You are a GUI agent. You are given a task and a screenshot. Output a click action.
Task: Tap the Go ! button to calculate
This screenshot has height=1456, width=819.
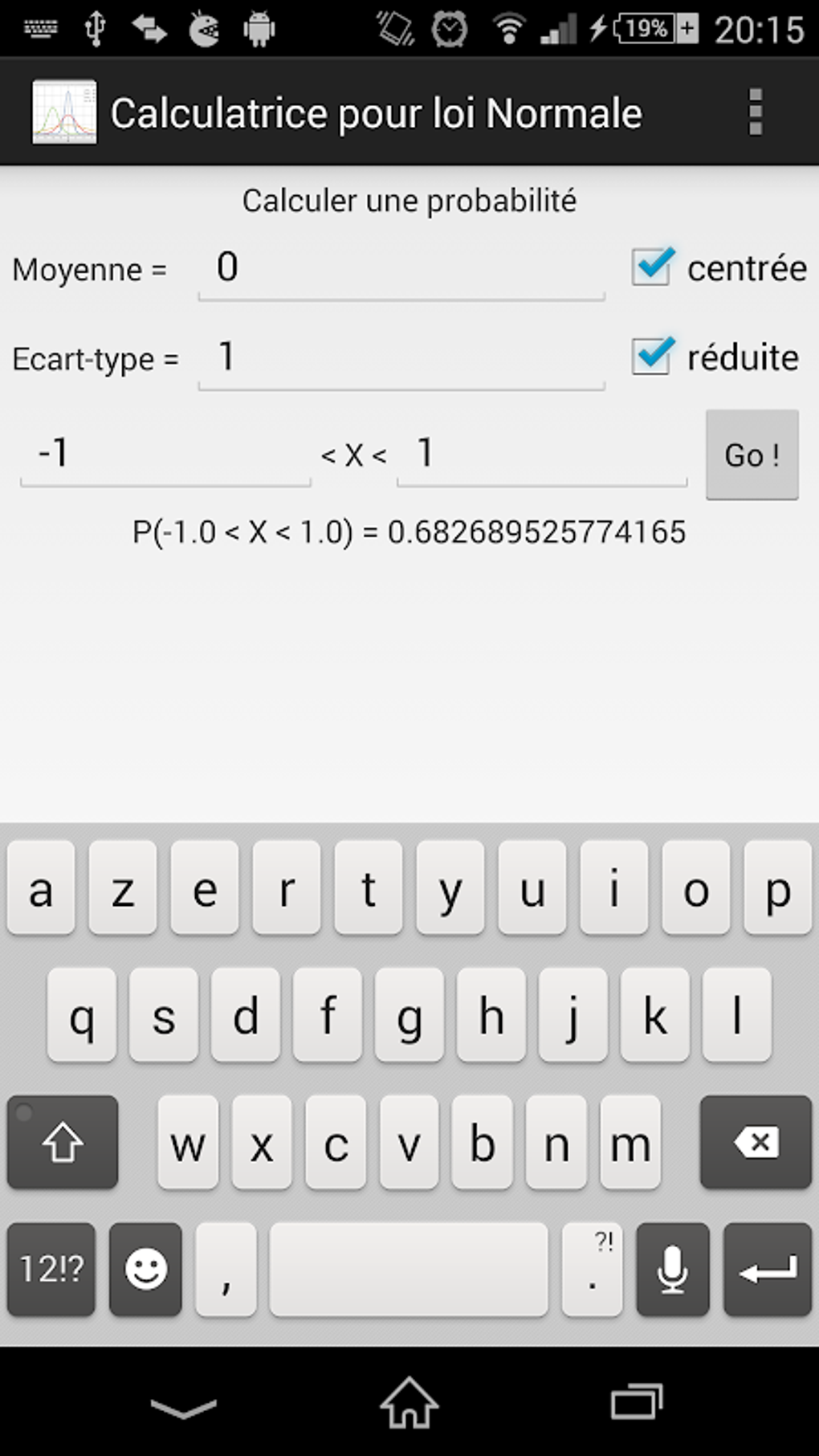(x=752, y=455)
